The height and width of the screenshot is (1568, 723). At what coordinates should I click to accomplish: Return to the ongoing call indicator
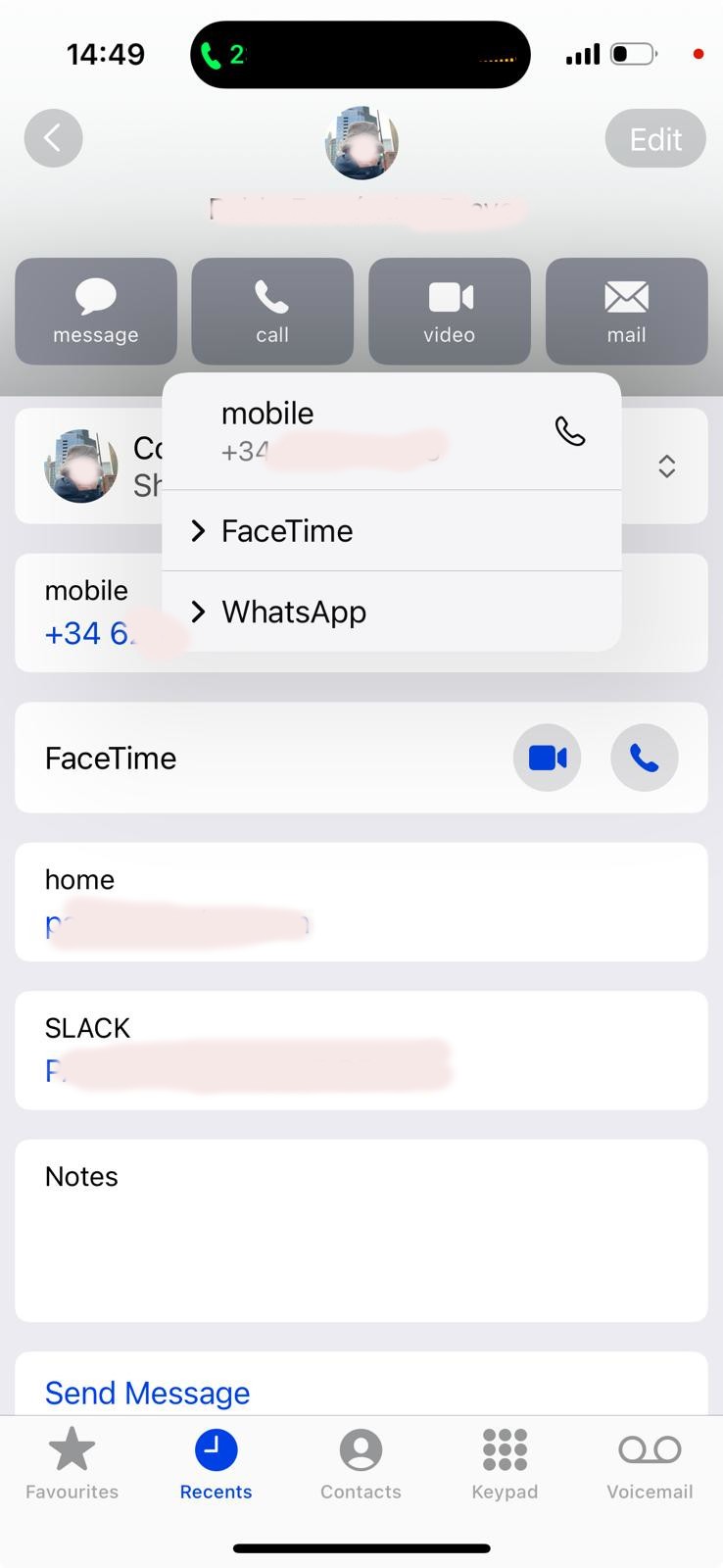pyautogui.click(x=223, y=55)
